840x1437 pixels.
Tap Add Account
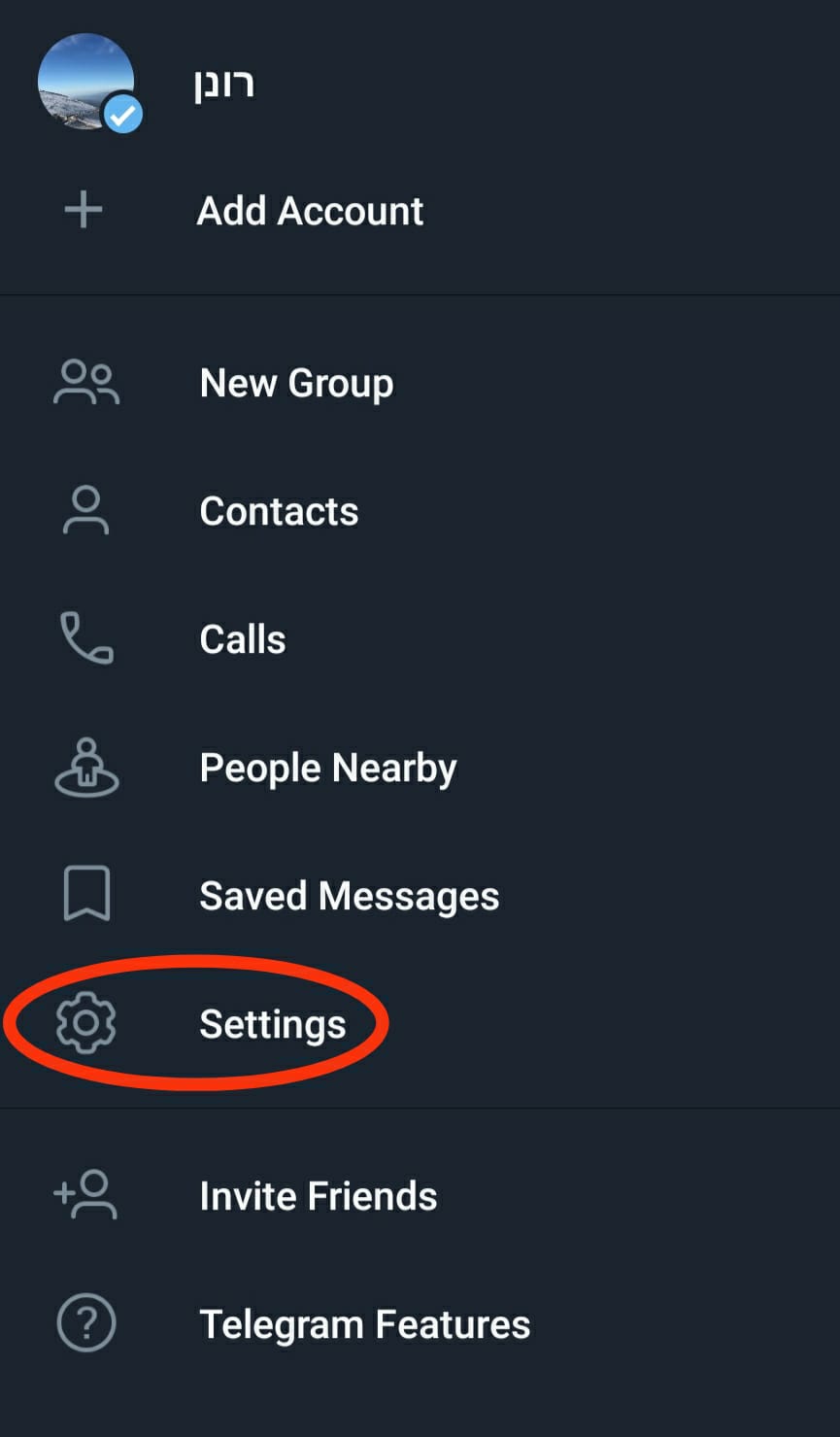pos(310,211)
